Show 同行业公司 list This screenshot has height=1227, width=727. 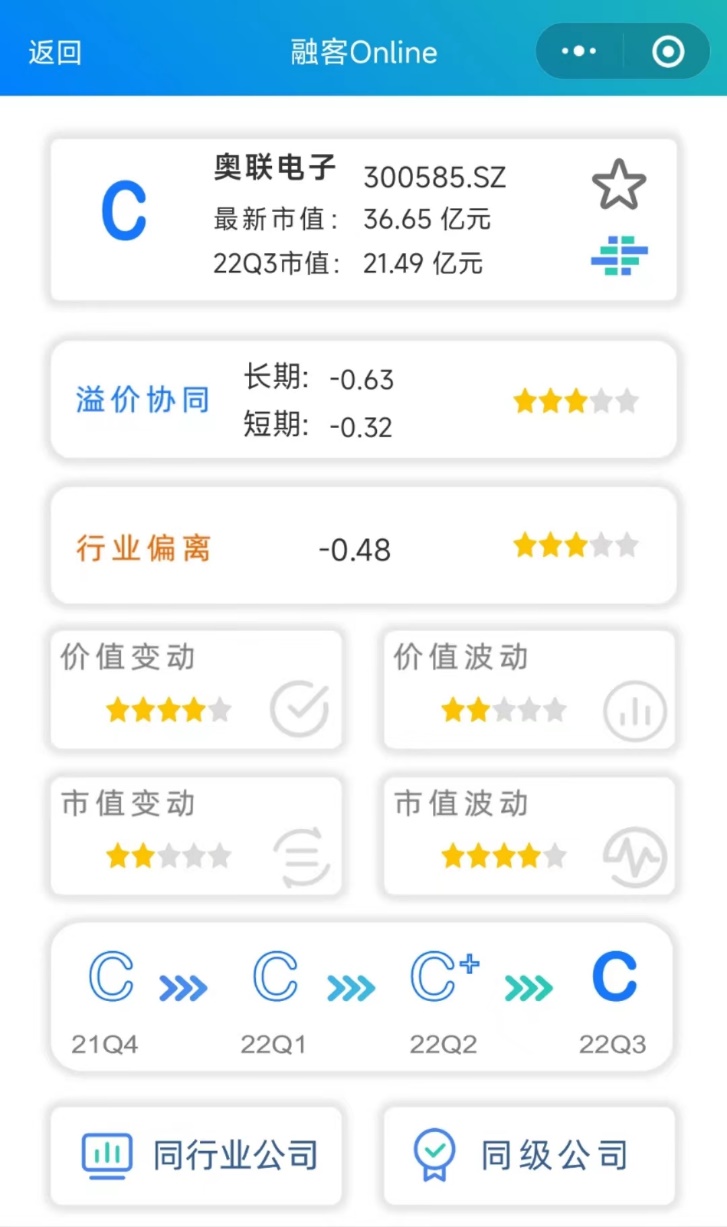point(196,1155)
